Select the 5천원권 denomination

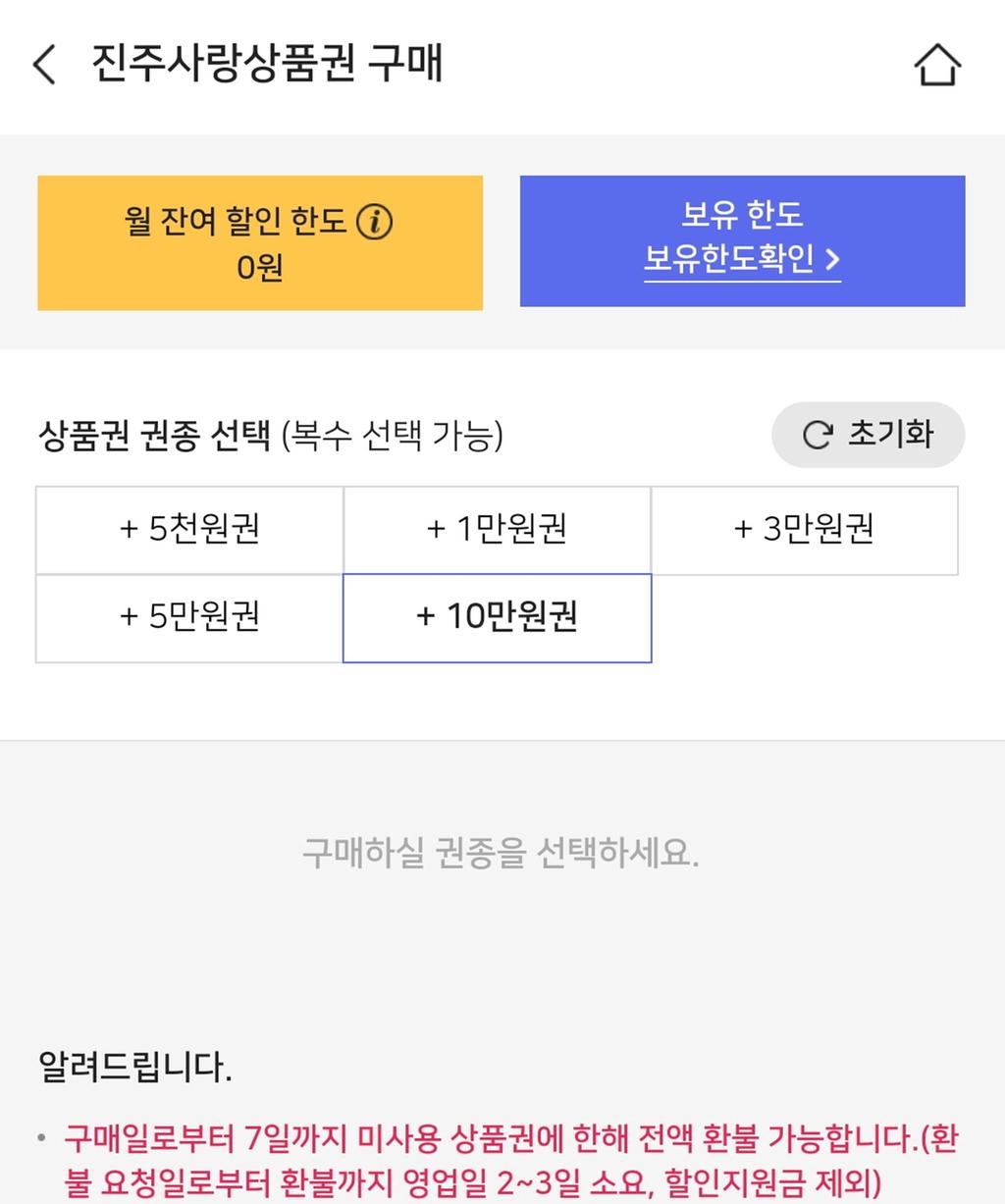188,530
